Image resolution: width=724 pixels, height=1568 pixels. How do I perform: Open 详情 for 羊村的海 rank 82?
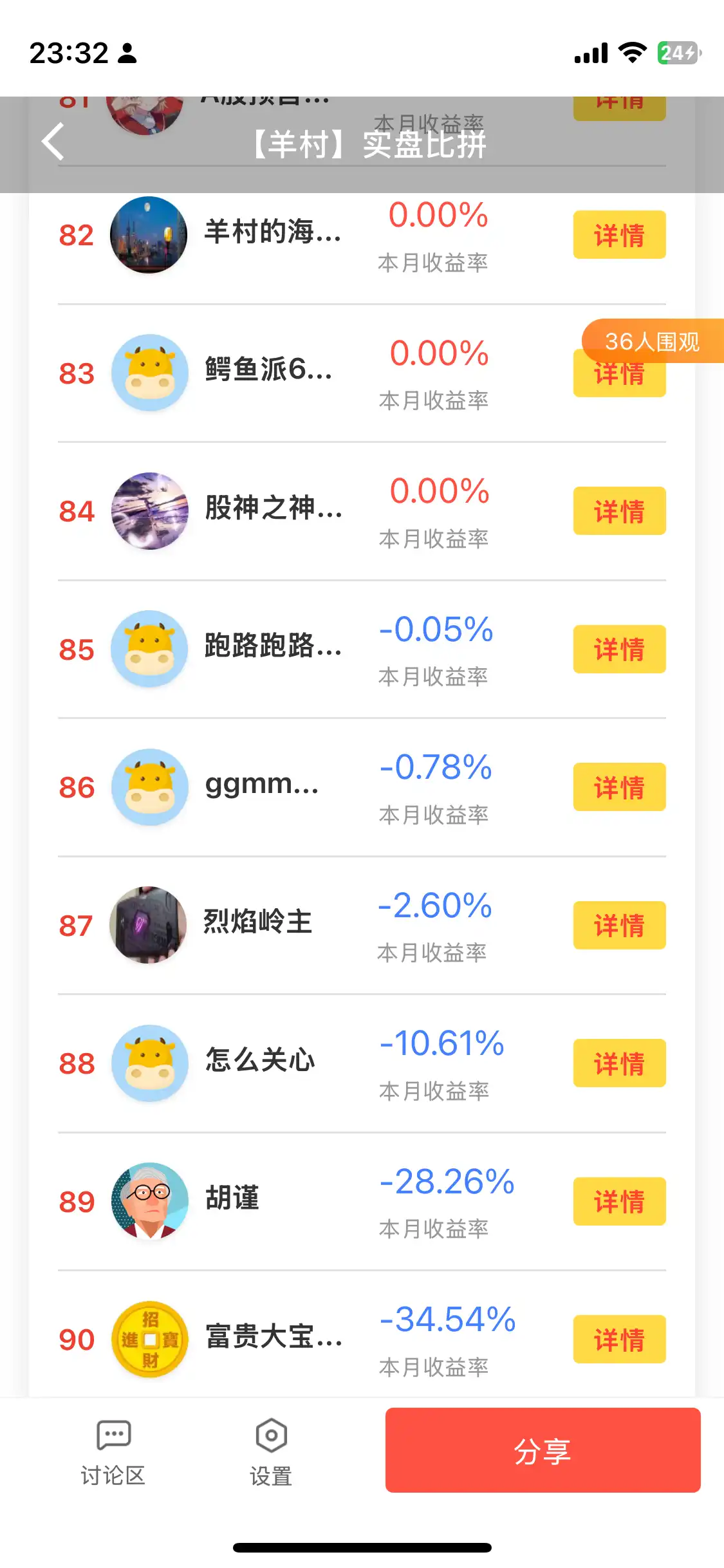619,235
